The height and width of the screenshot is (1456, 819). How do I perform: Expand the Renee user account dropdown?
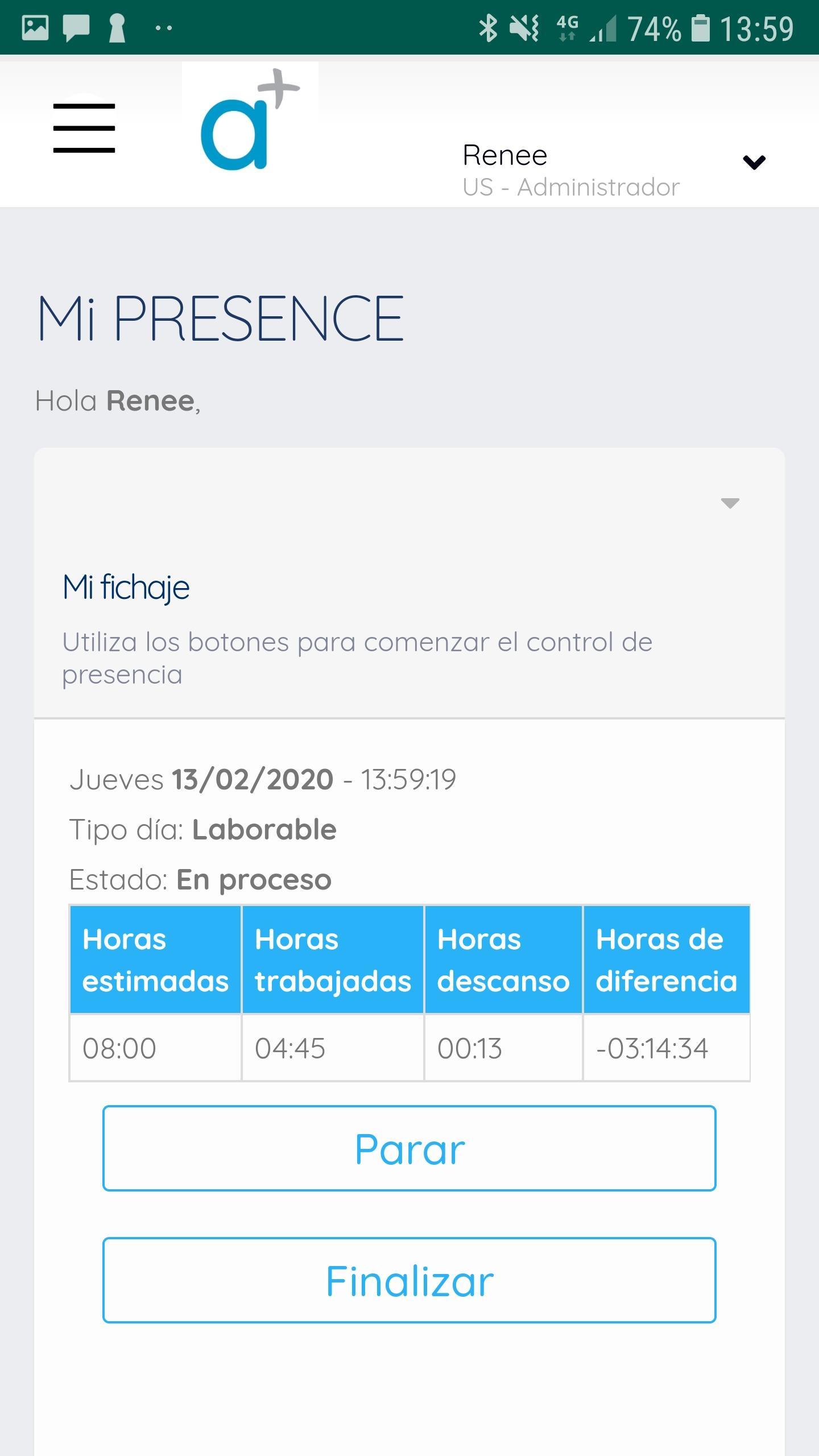coord(754,162)
